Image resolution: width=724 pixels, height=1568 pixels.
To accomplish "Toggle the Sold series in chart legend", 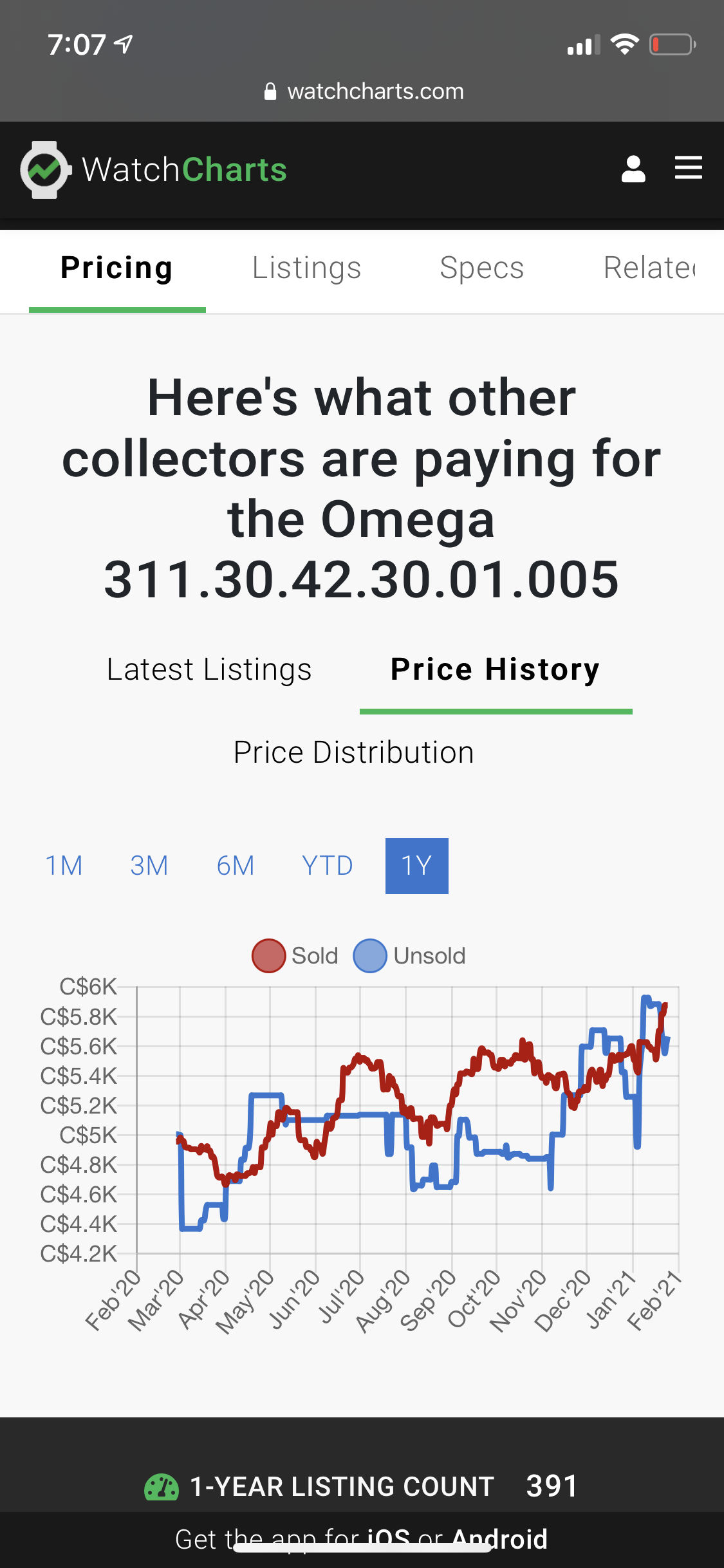I will click(295, 956).
